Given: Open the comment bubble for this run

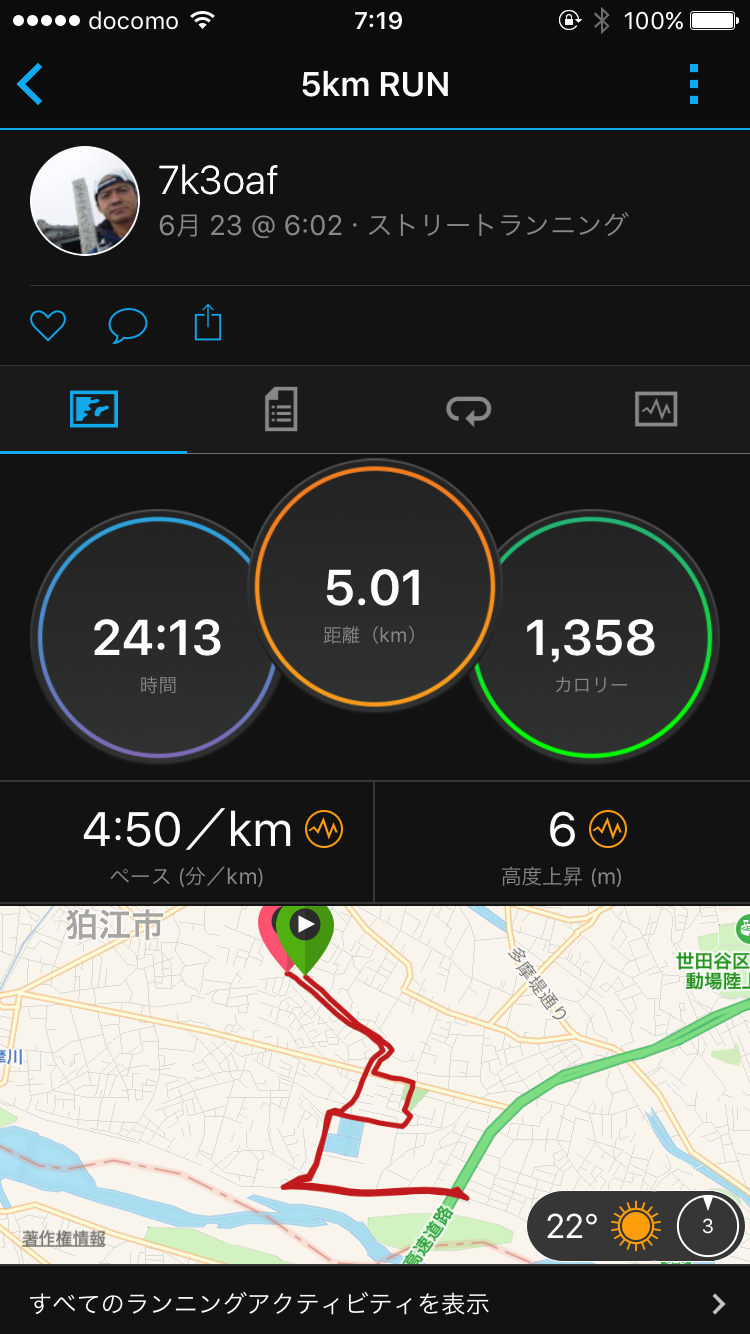Looking at the screenshot, I should click(x=127, y=325).
